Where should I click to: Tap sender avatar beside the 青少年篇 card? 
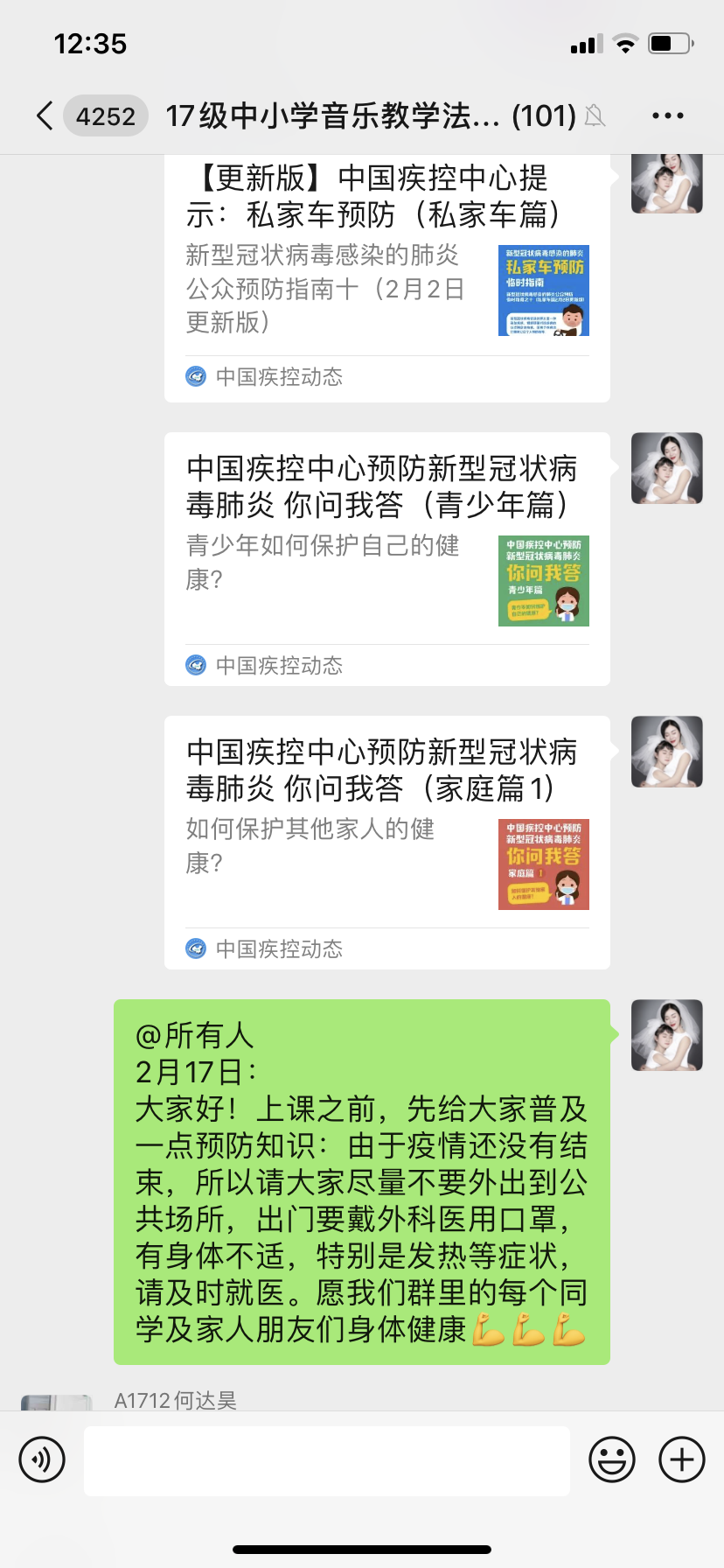pyautogui.click(x=667, y=468)
